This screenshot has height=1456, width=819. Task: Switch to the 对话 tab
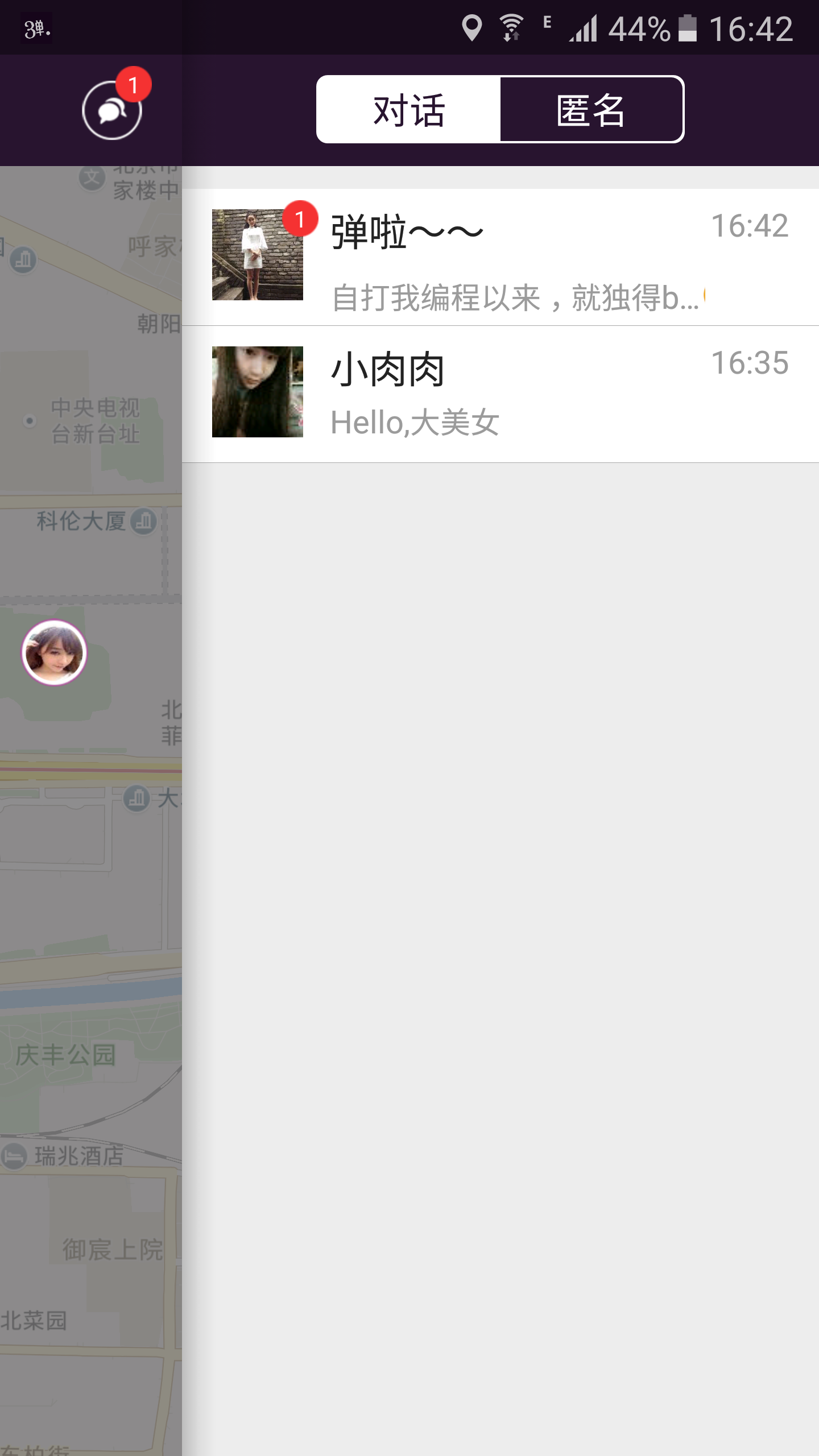click(409, 109)
